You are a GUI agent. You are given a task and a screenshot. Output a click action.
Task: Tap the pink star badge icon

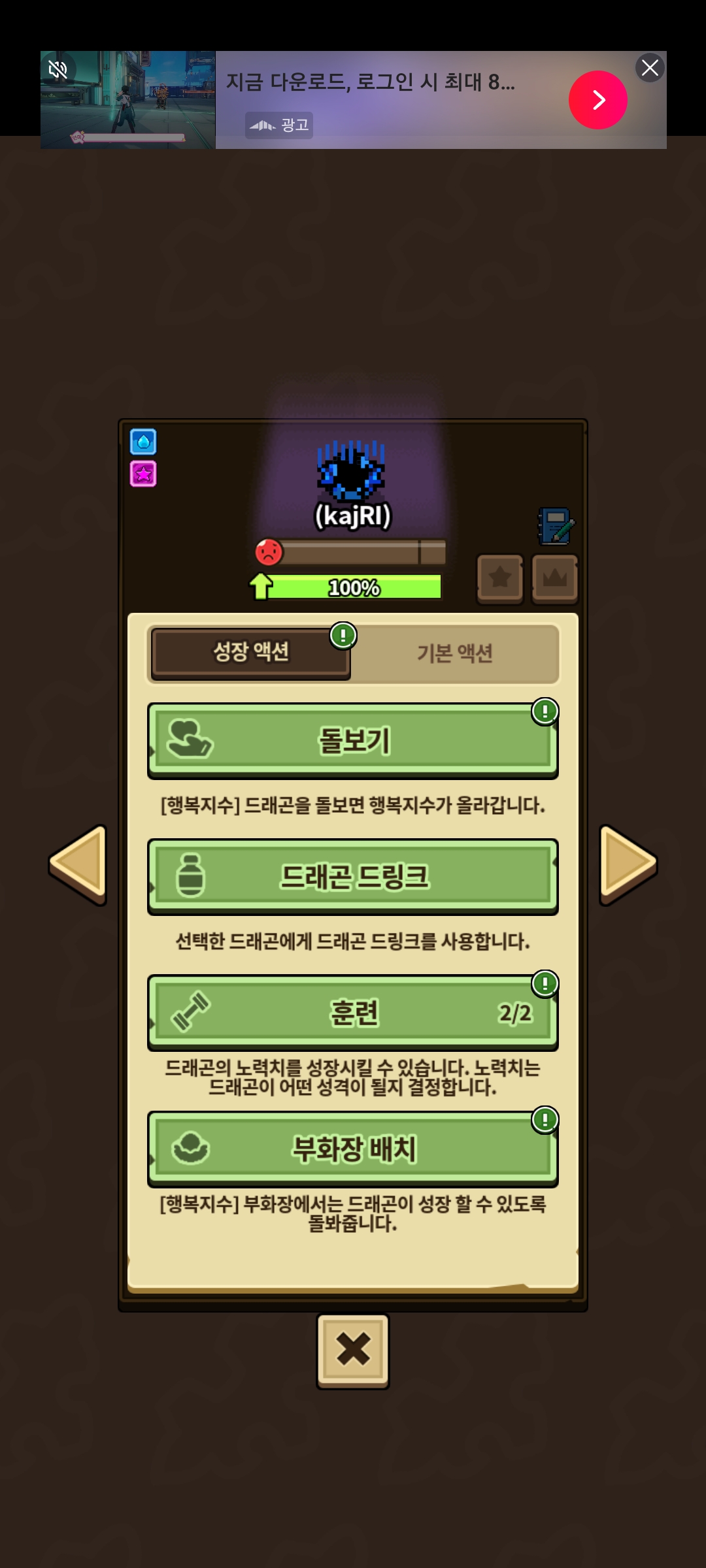tap(143, 474)
